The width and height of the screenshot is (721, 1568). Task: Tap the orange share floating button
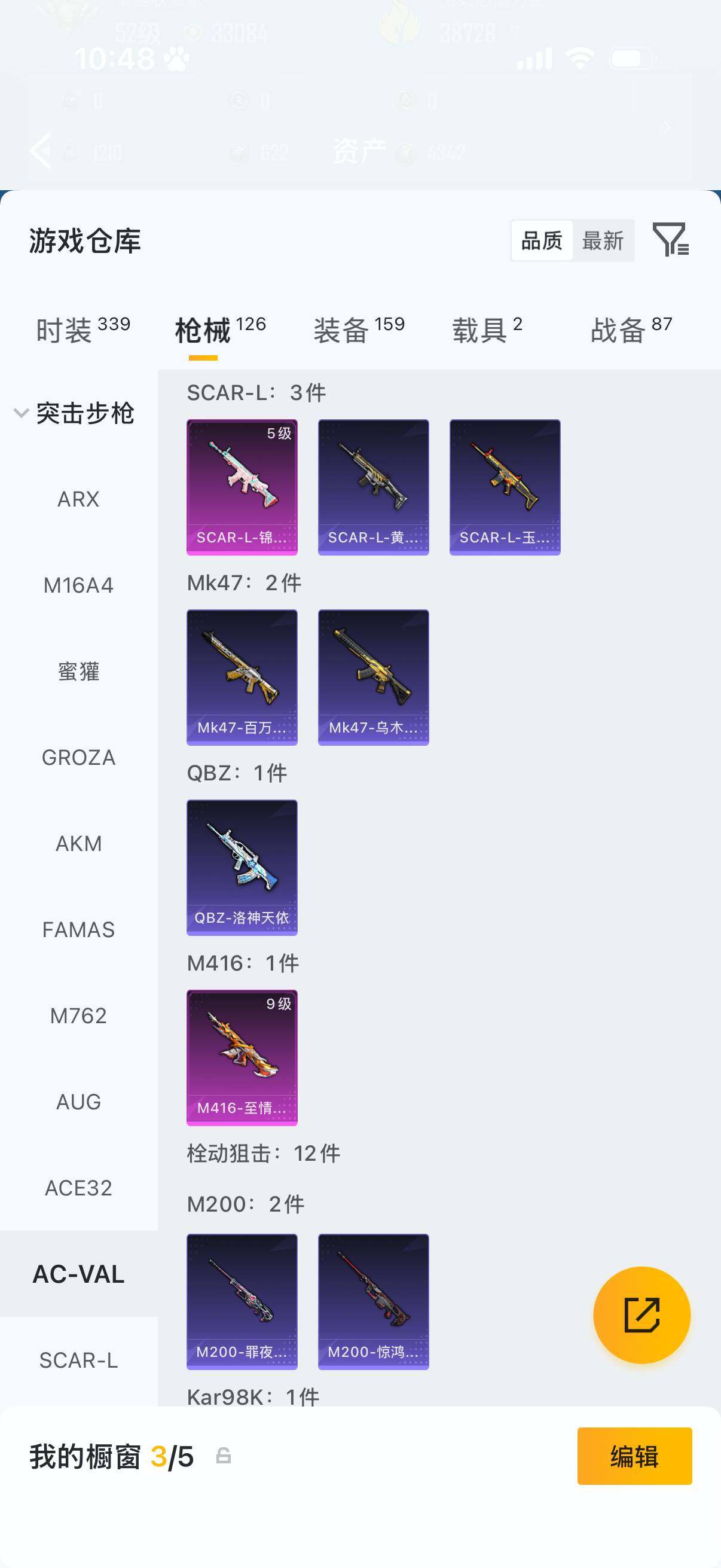642,1315
